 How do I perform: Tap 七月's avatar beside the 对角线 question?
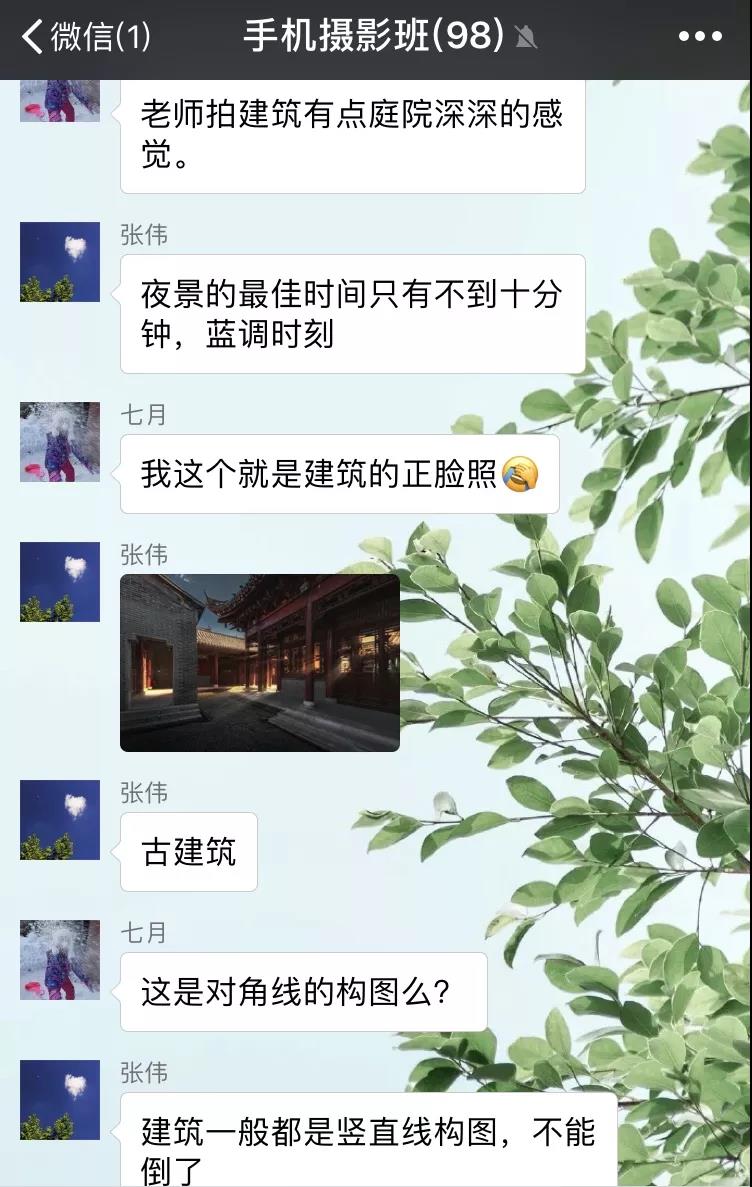click(60, 960)
